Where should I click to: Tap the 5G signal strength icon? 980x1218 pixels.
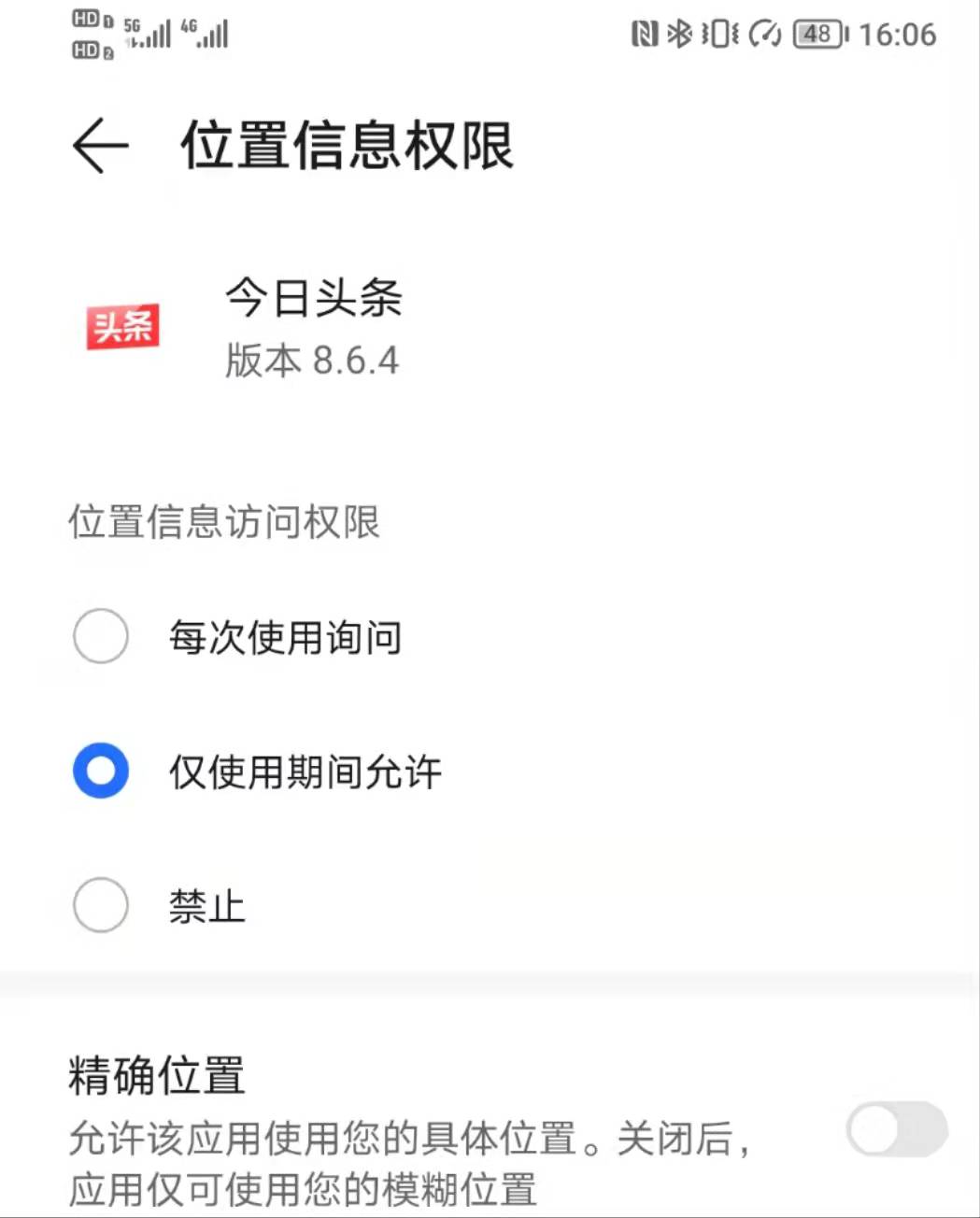pyautogui.click(x=148, y=35)
